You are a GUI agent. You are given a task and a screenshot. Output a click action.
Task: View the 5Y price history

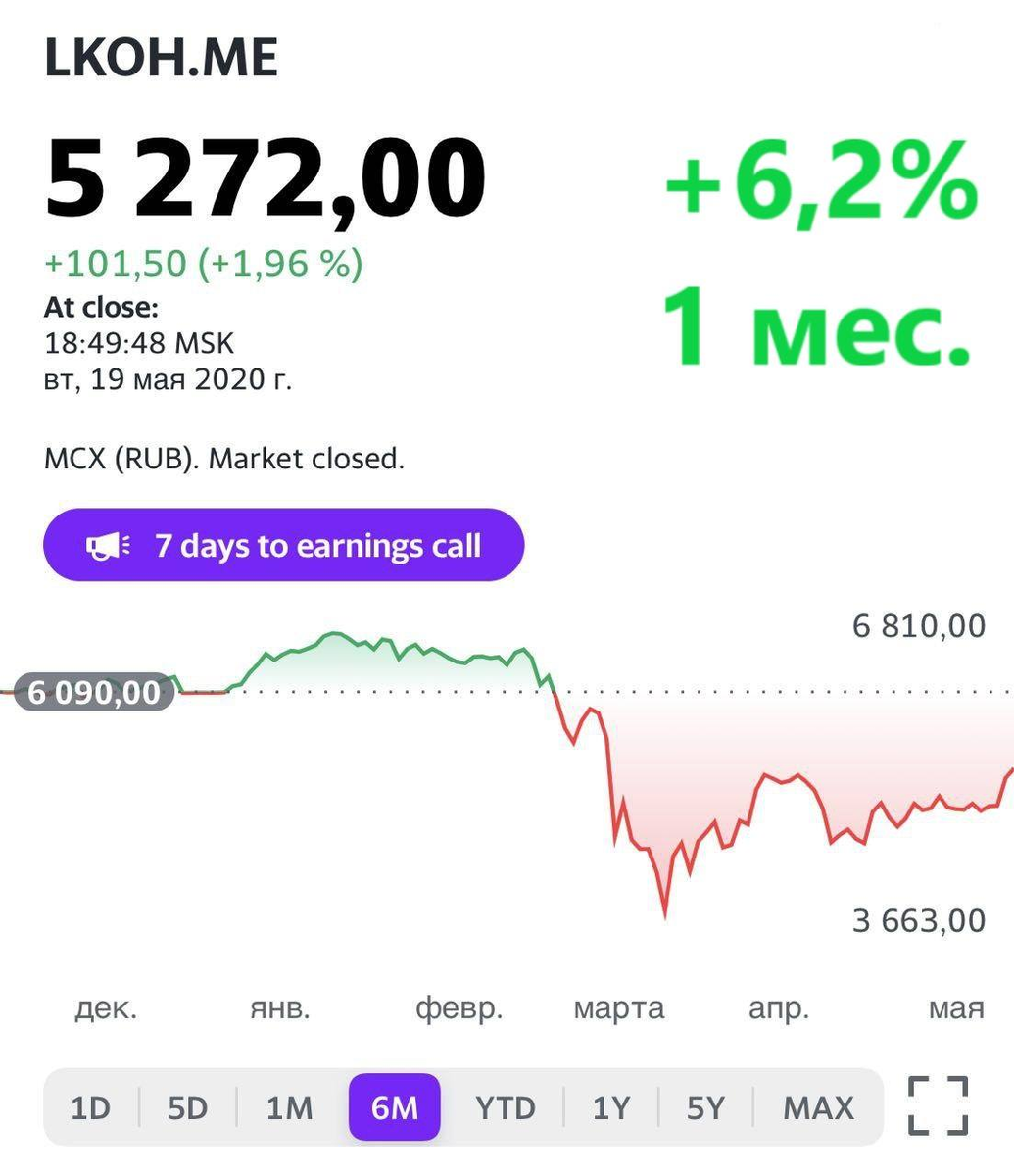pos(705,1107)
